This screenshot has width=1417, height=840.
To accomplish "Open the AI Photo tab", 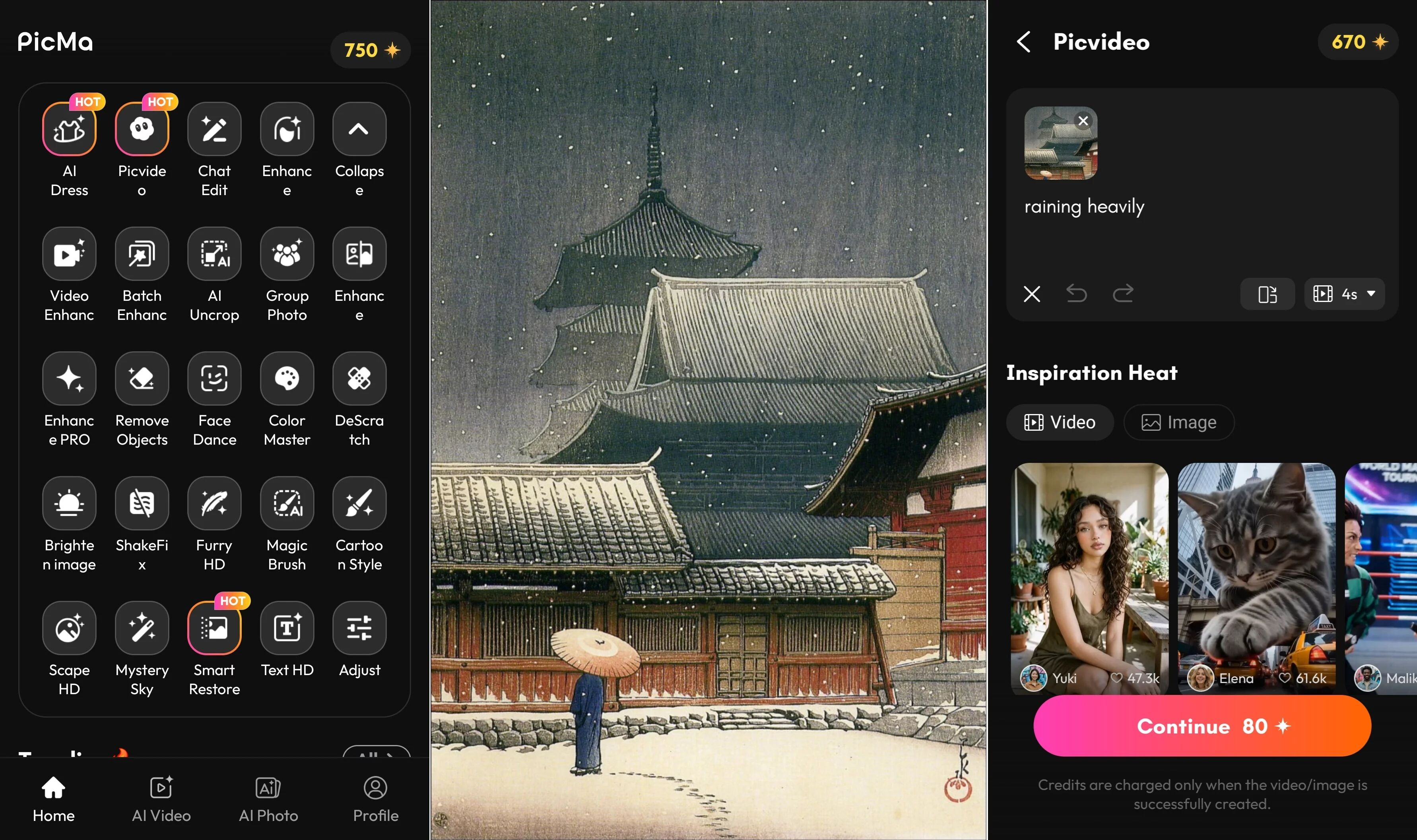I will [x=268, y=799].
